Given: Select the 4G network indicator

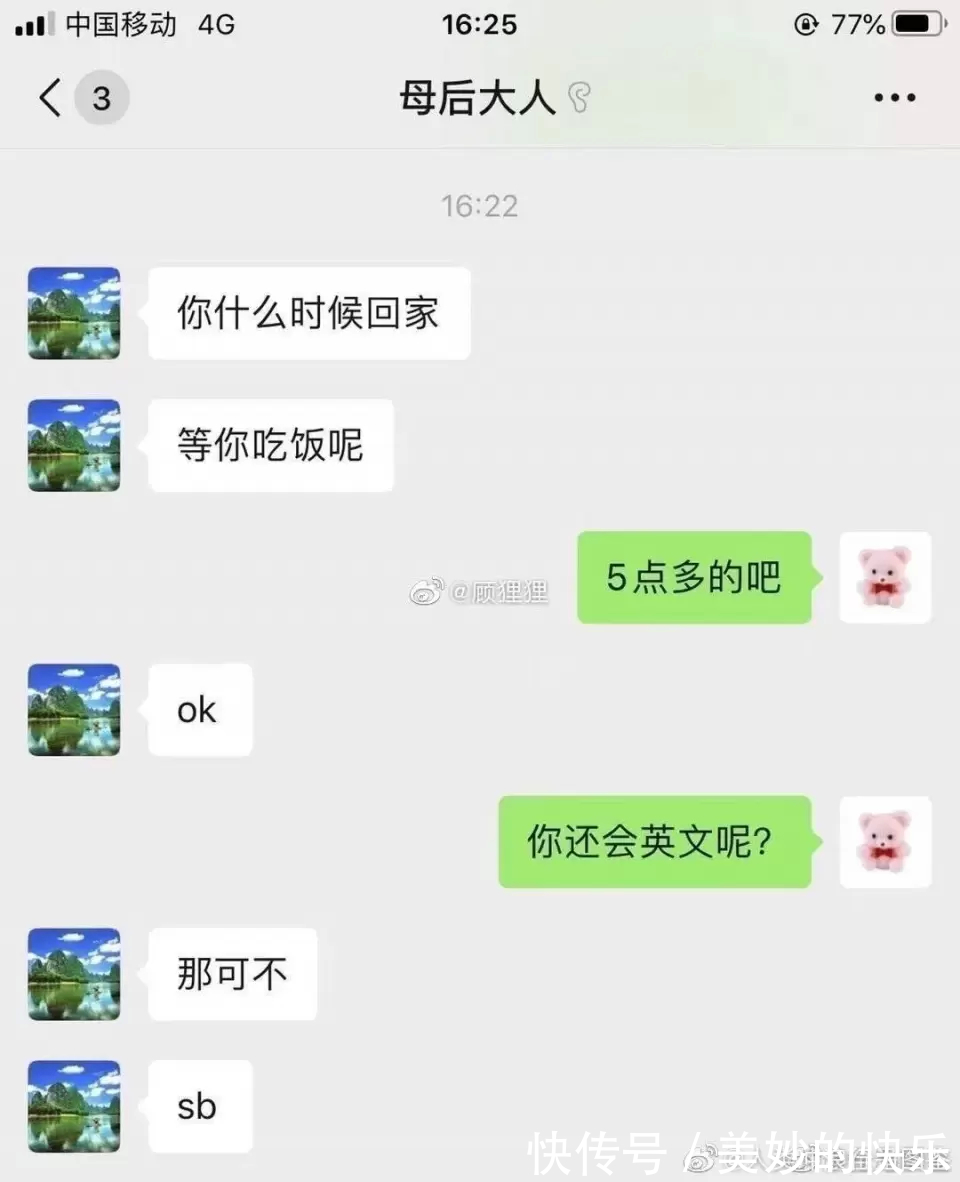Looking at the screenshot, I should pyautogui.click(x=214, y=25).
